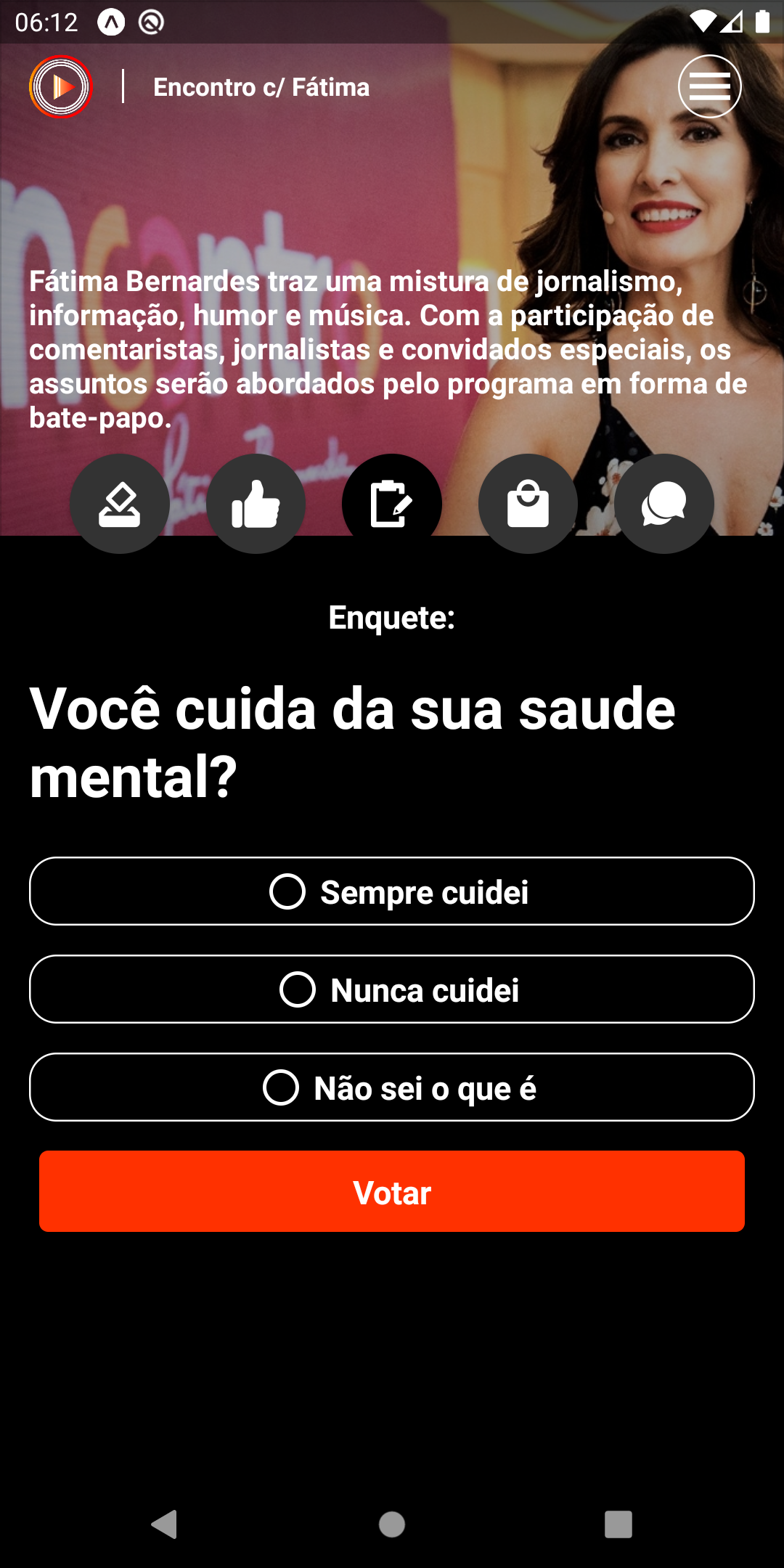Tap the app logo play icon

click(x=61, y=87)
